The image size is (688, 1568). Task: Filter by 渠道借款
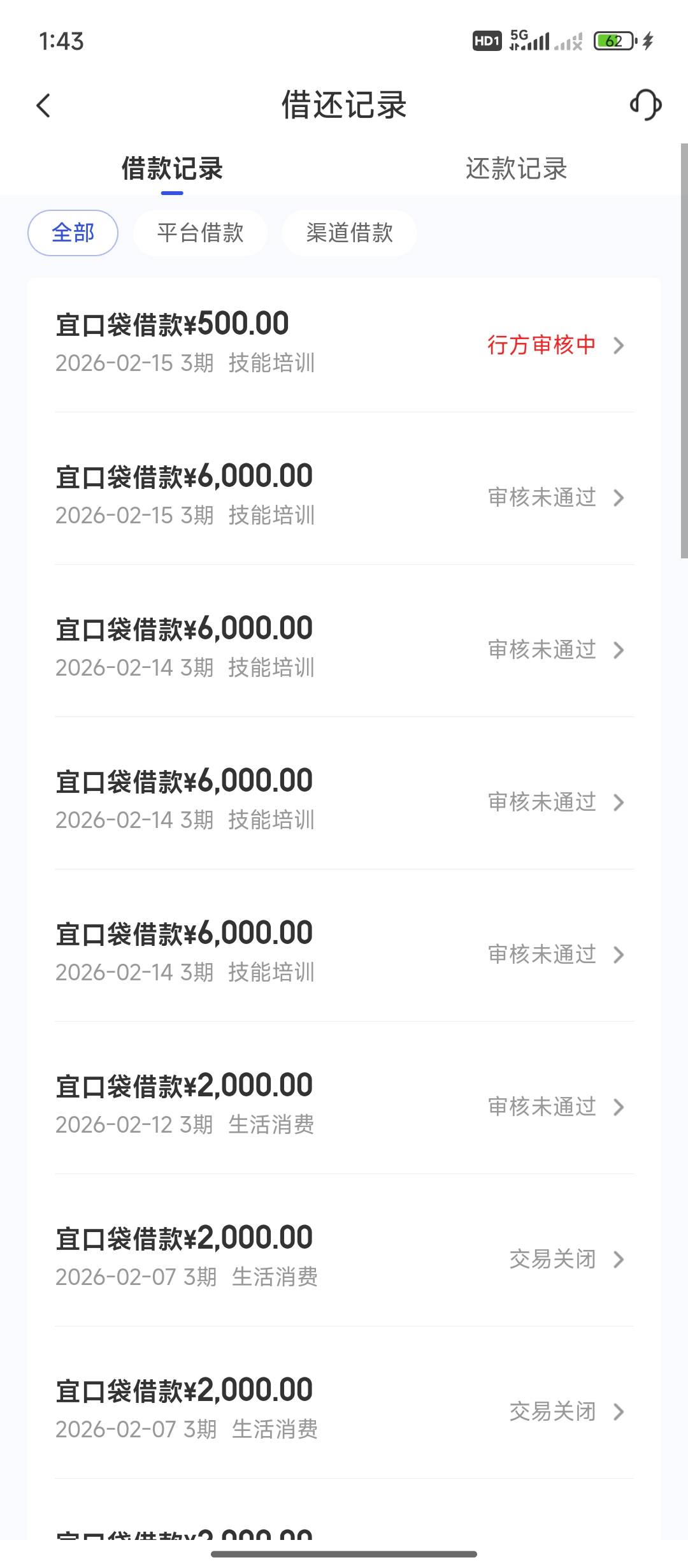tap(349, 233)
